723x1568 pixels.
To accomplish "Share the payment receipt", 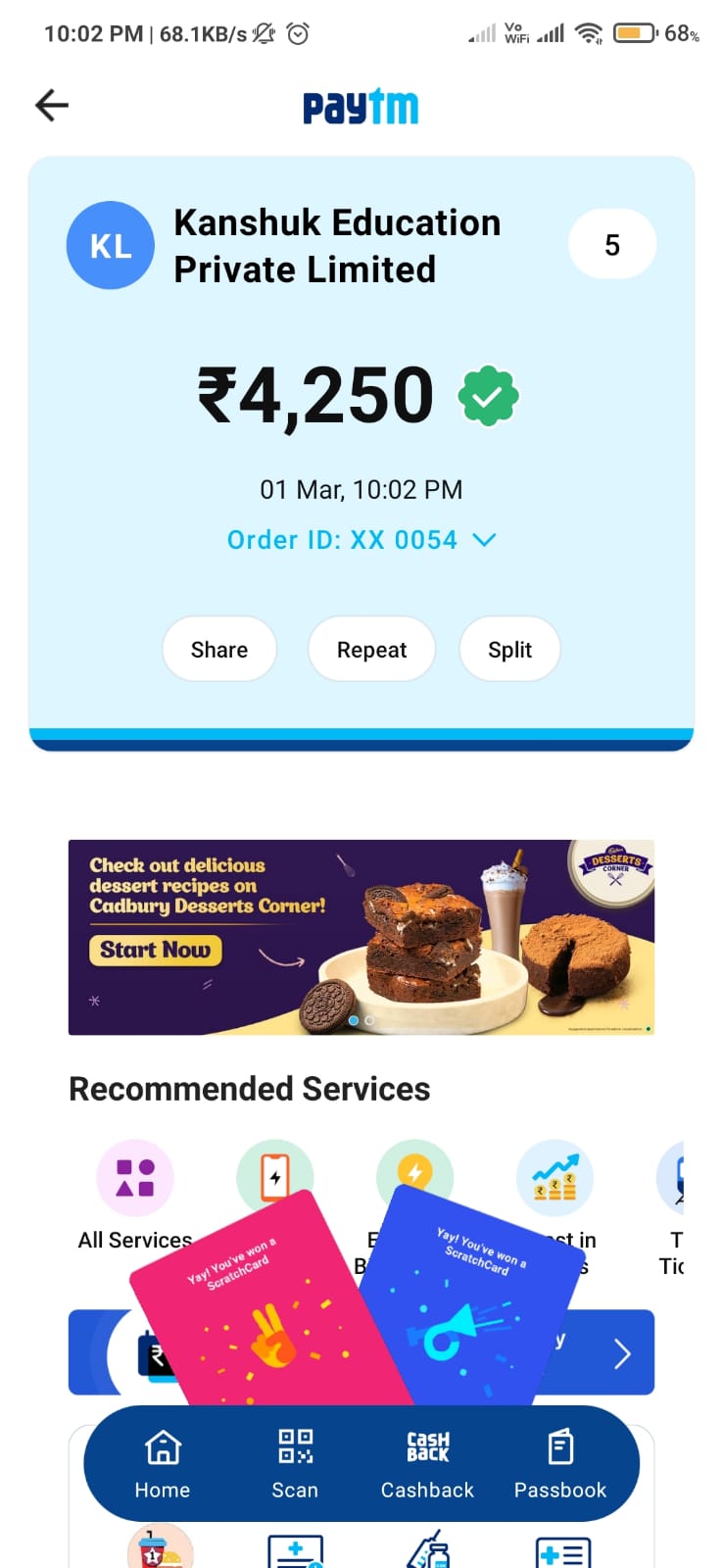I will coord(219,650).
